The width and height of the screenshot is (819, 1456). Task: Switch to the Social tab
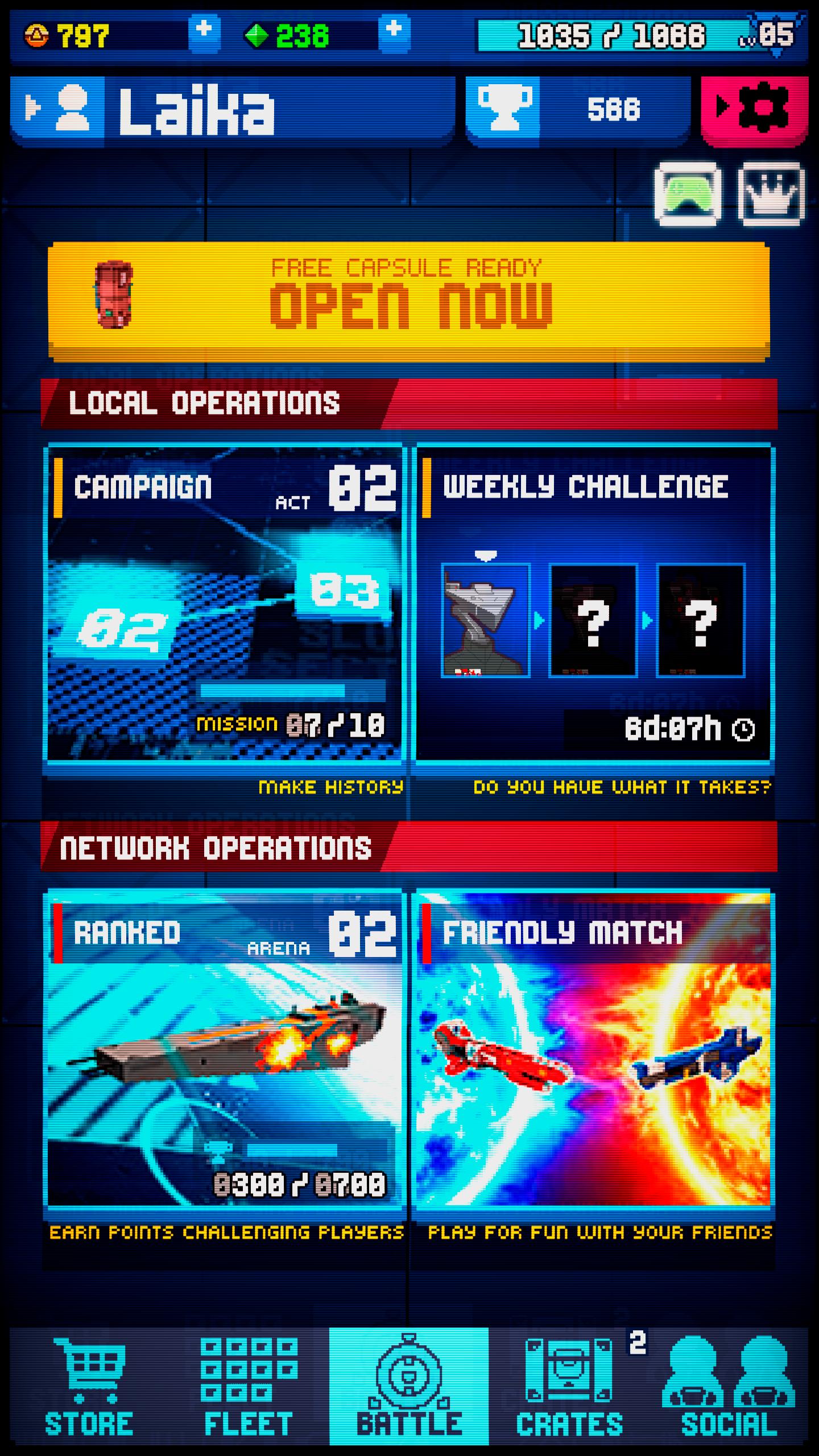coord(729,1387)
